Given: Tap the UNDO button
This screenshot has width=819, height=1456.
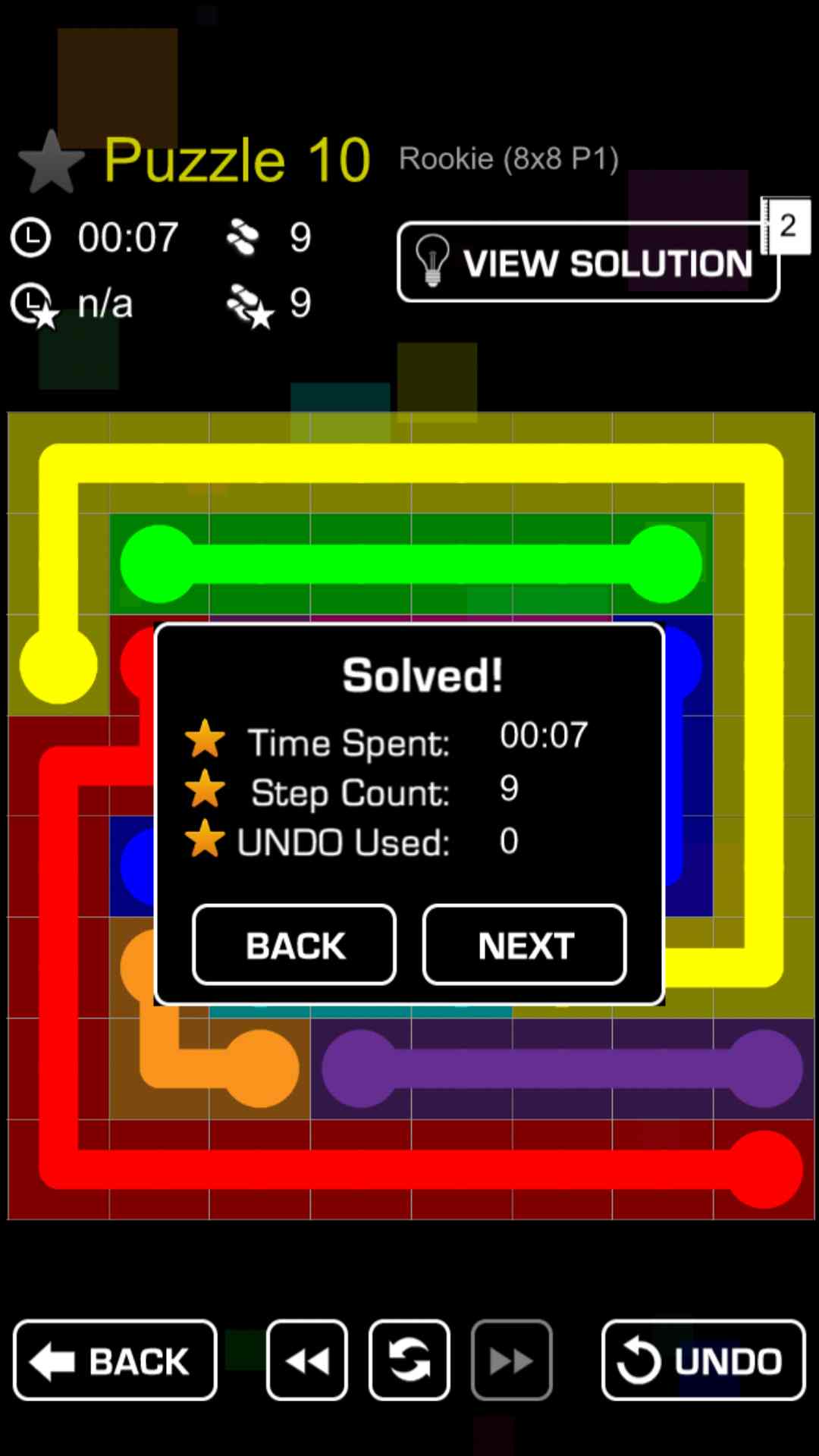Looking at the screenshot, I should pos(703,1360).
